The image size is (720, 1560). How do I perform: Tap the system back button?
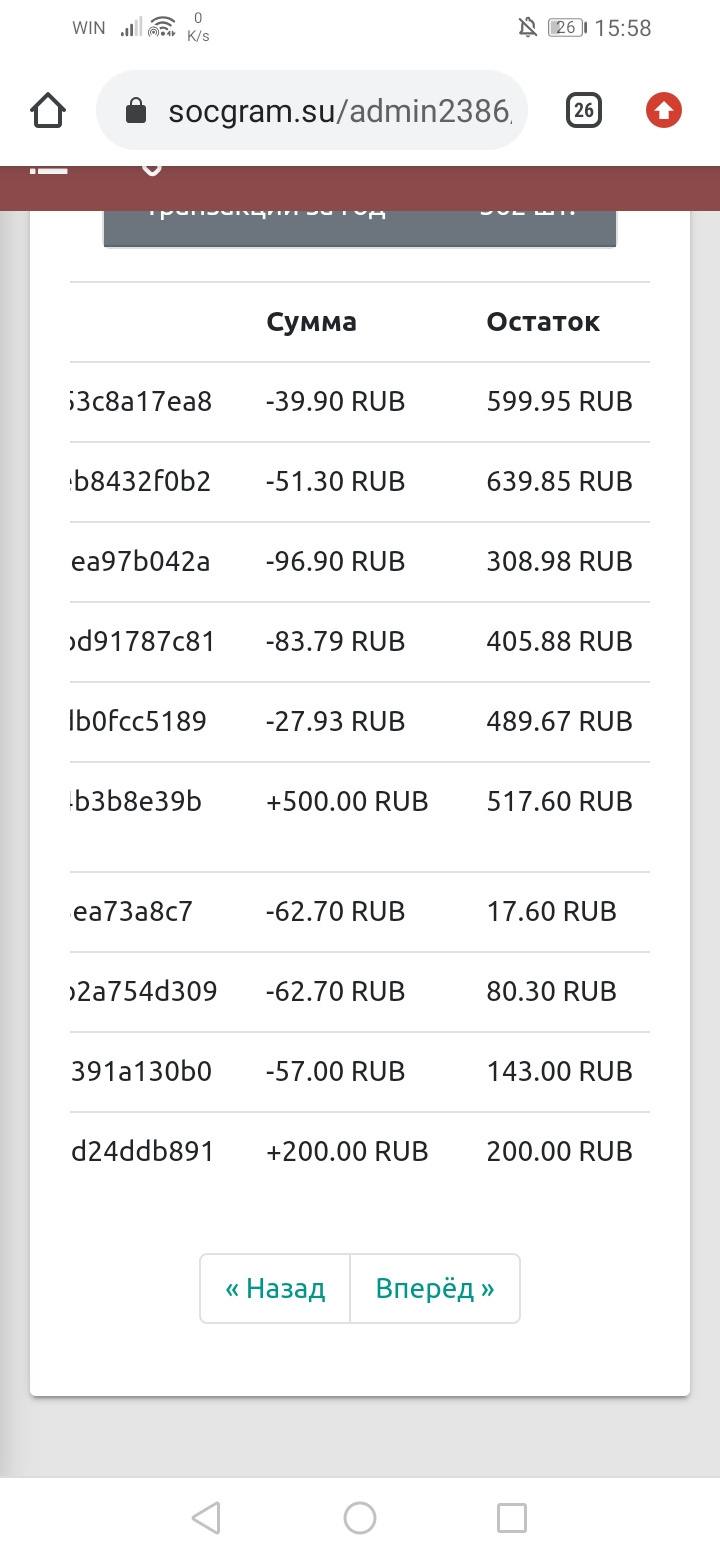click(206, 1518)
